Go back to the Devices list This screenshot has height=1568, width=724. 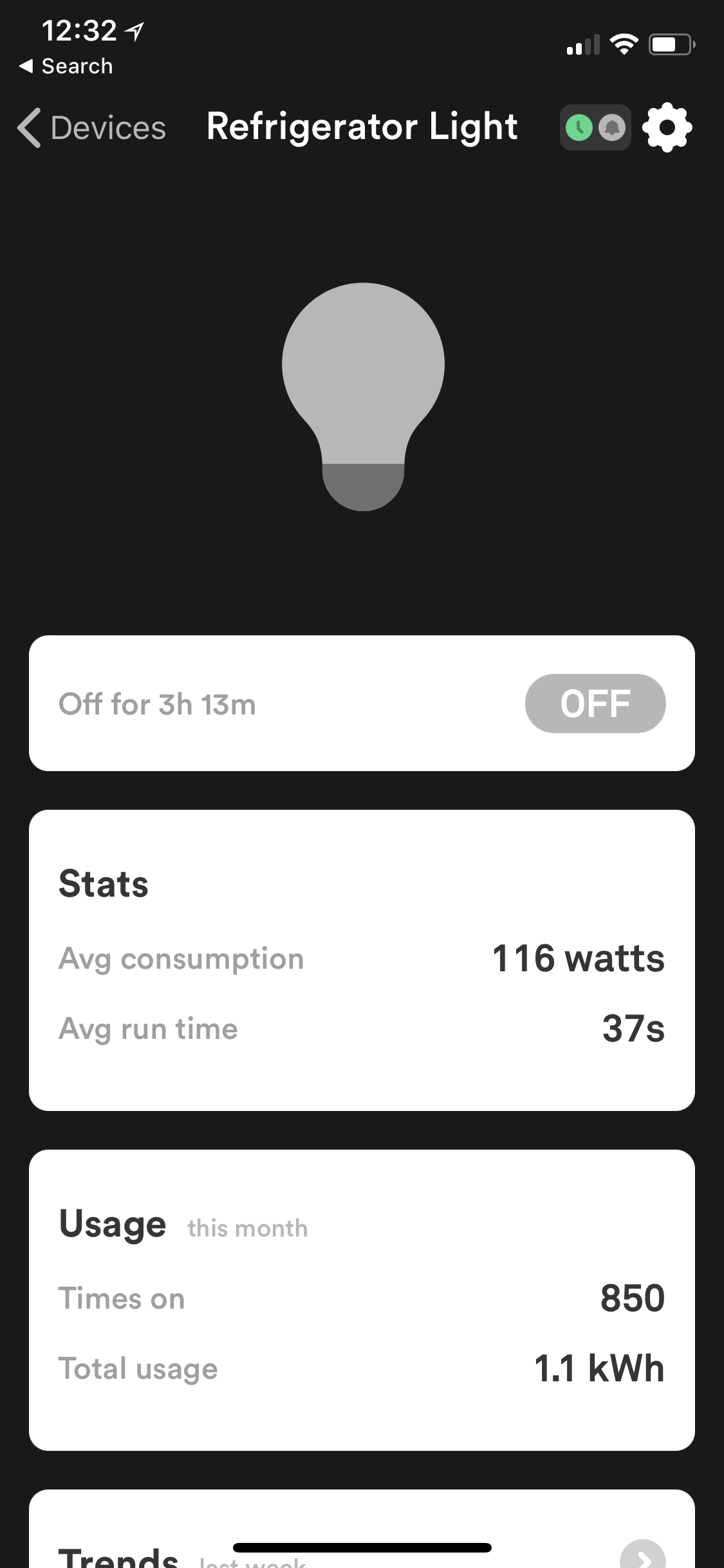91,127
